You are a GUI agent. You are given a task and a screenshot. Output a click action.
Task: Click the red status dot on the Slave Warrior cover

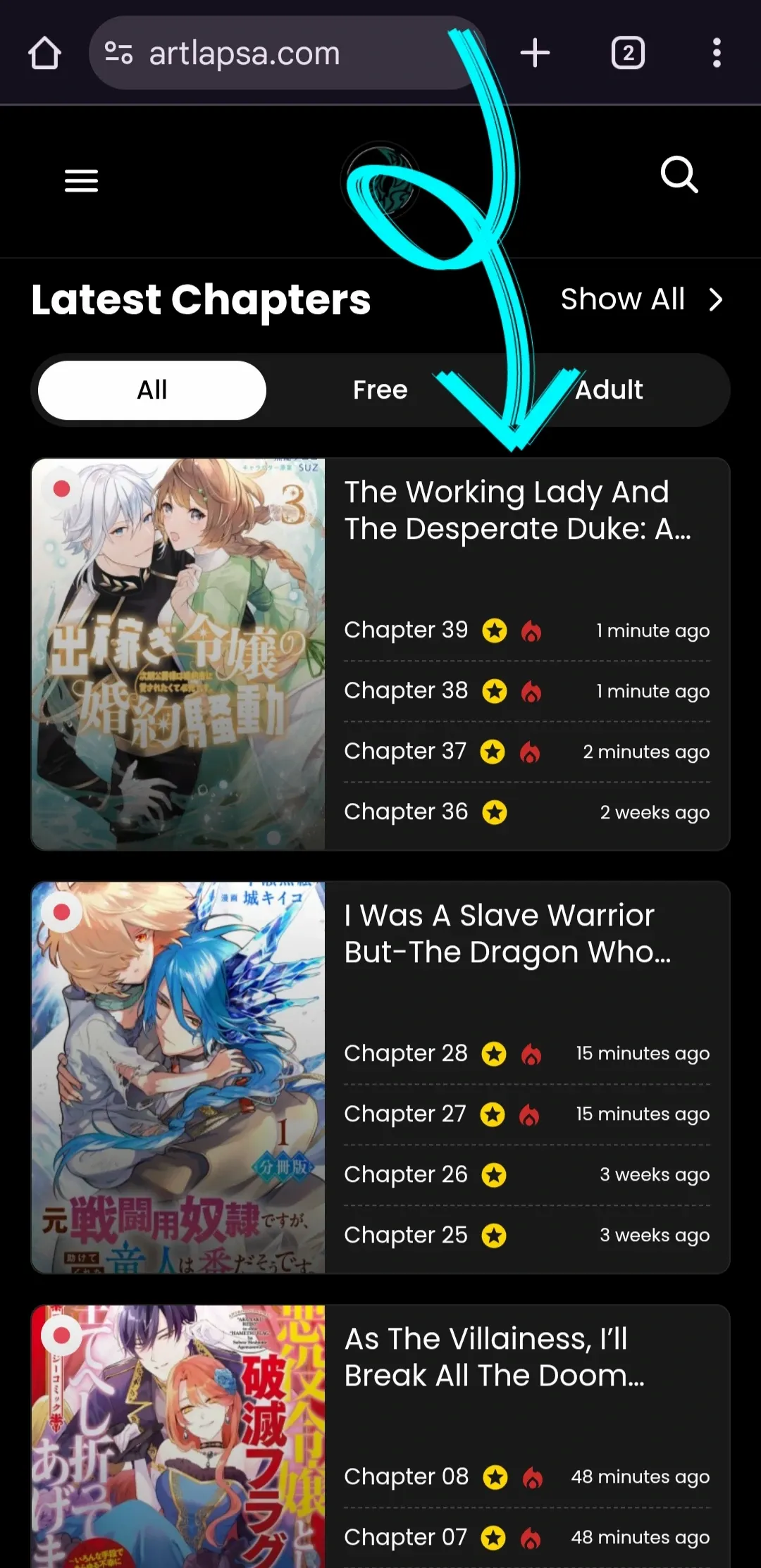pos(62,912)
